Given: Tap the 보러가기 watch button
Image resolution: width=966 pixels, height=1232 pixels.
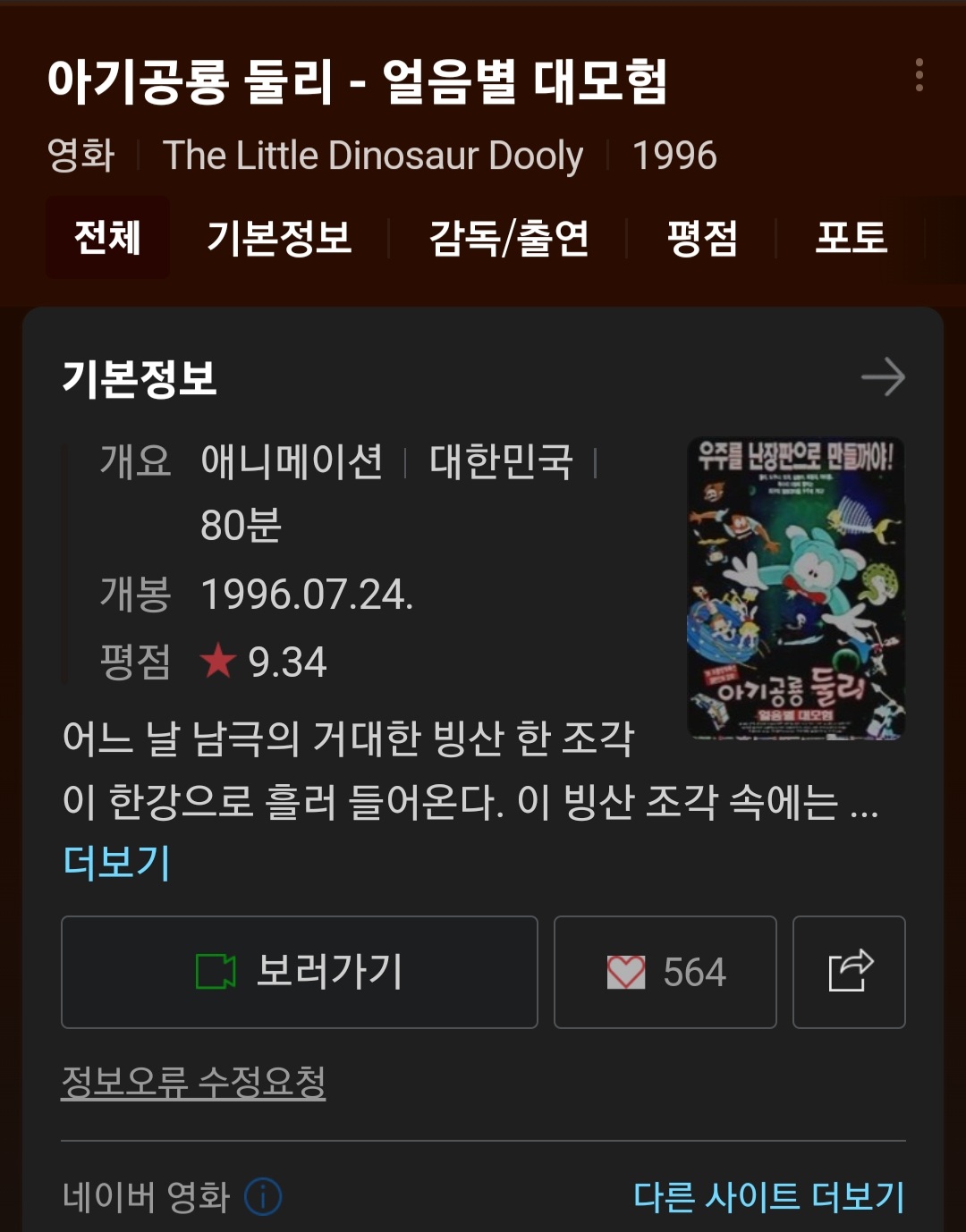Looking at the screenshot, I should point(300,972).
